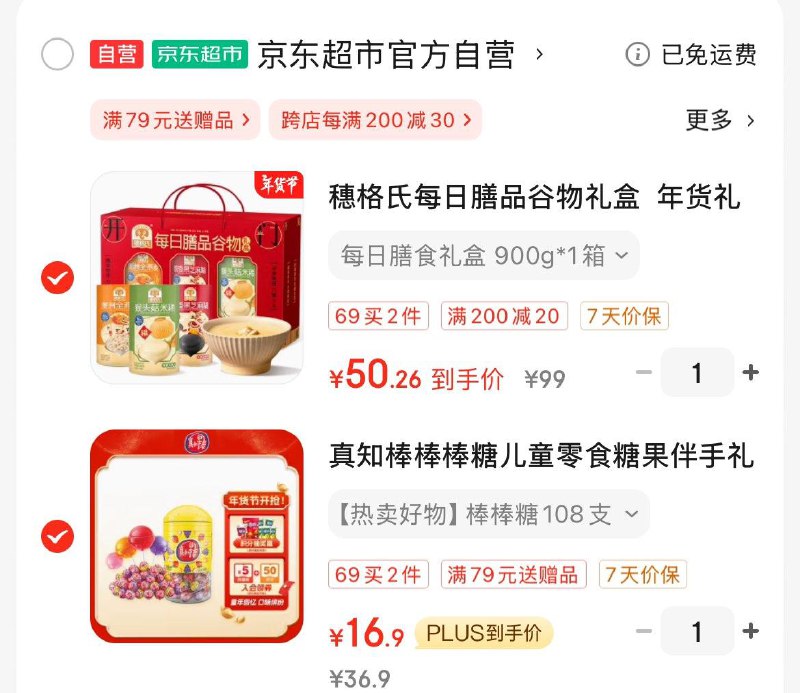The width and height of the screenshot is (800, 693).
Task: Expand the 每日膳食礼盒 900g*1箱 spec selector
Action: (x=484, y=256)
